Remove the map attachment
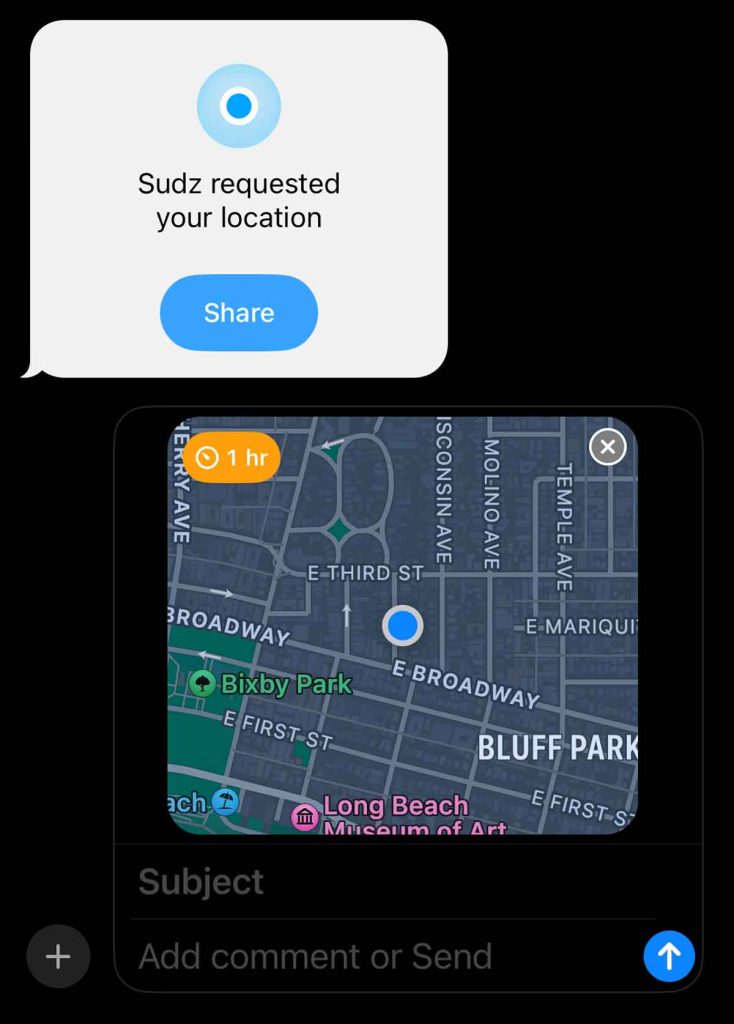 608,446
